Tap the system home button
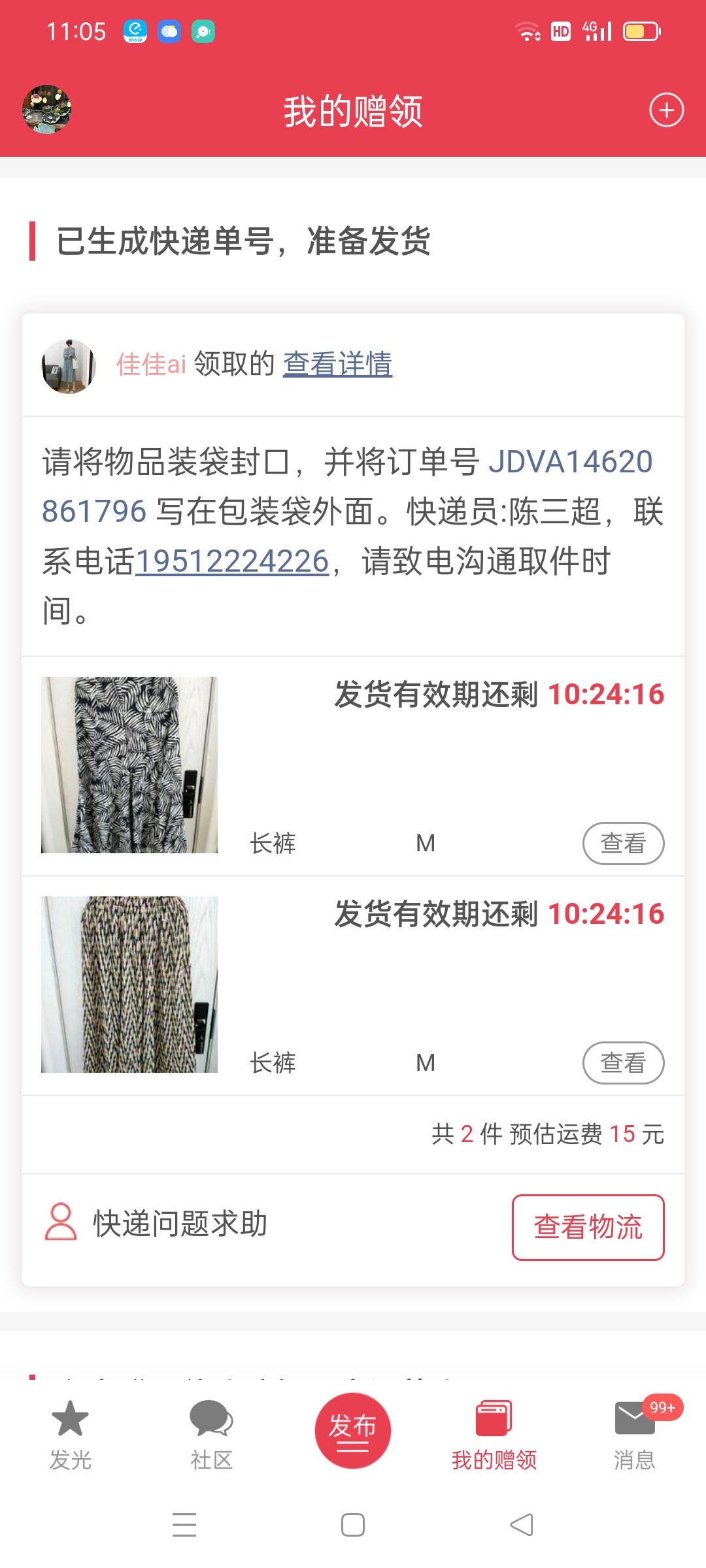 tap(353, 1525)
